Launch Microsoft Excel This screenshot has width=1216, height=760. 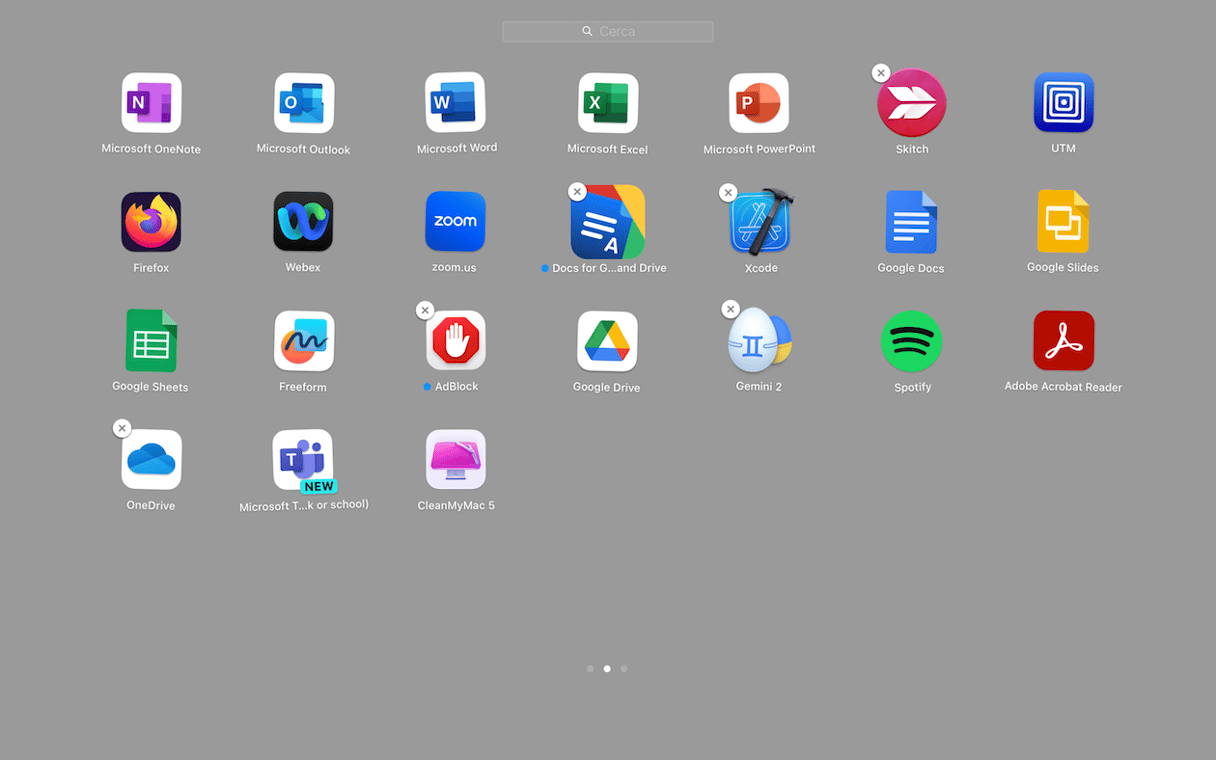[608, 103]
